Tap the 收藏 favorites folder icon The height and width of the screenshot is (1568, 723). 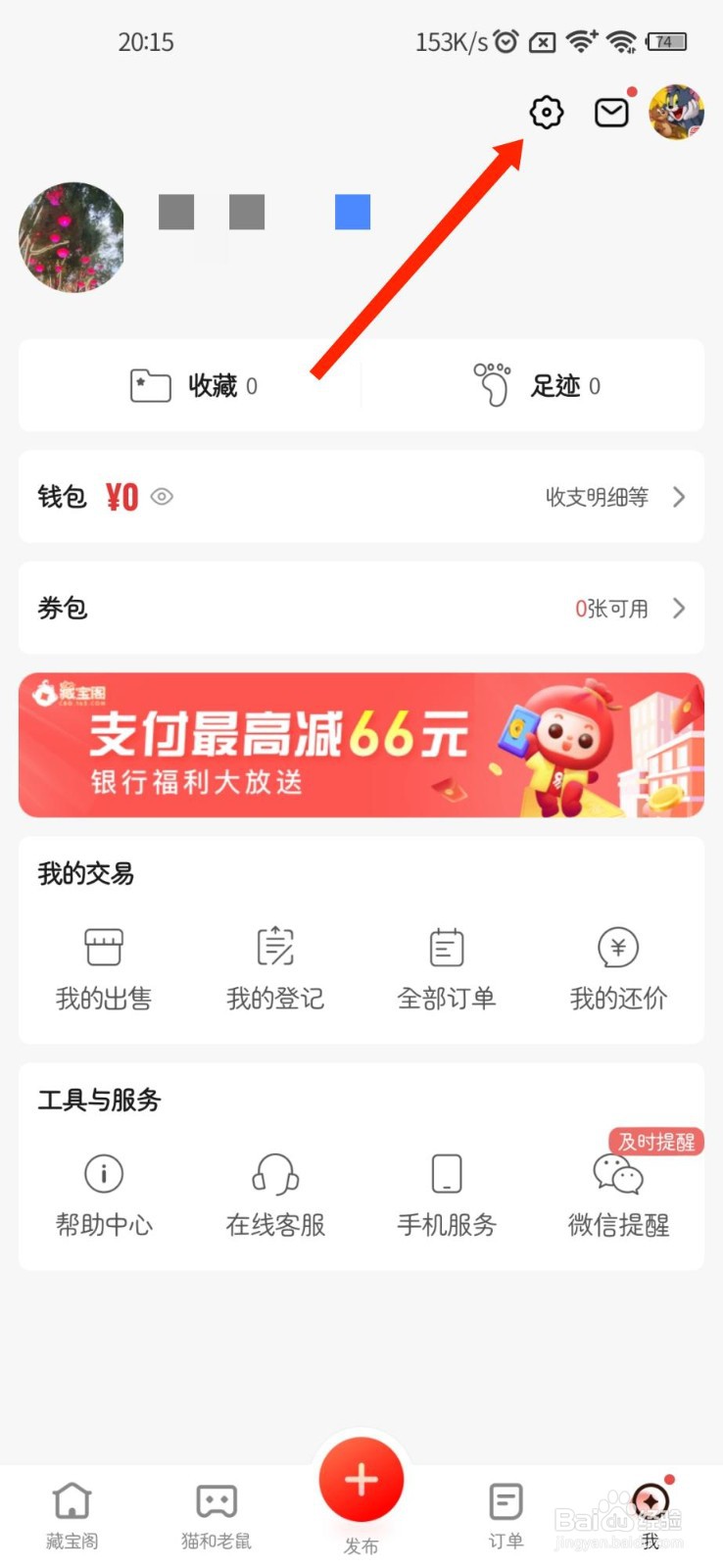coord(149,385)
